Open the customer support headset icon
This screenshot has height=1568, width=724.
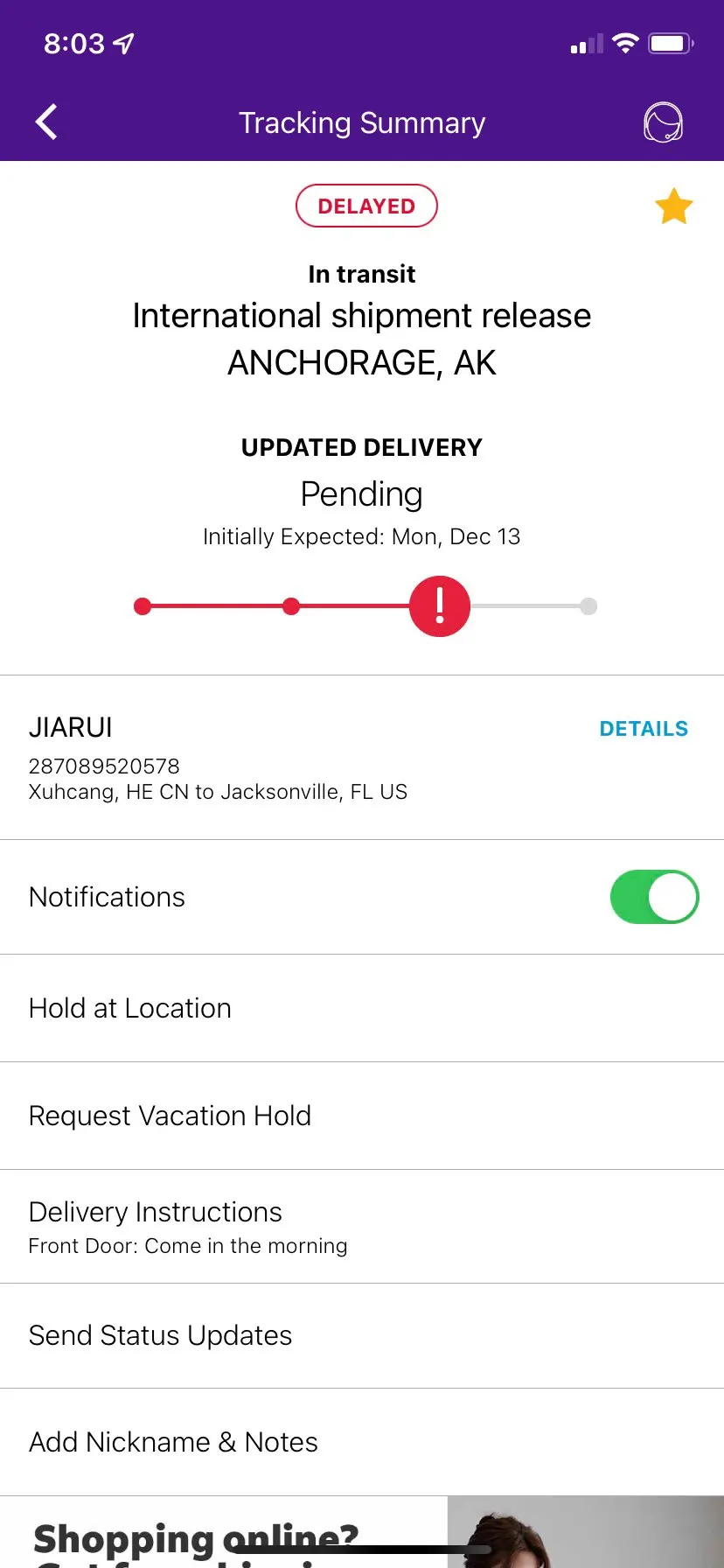coord(663,122)
